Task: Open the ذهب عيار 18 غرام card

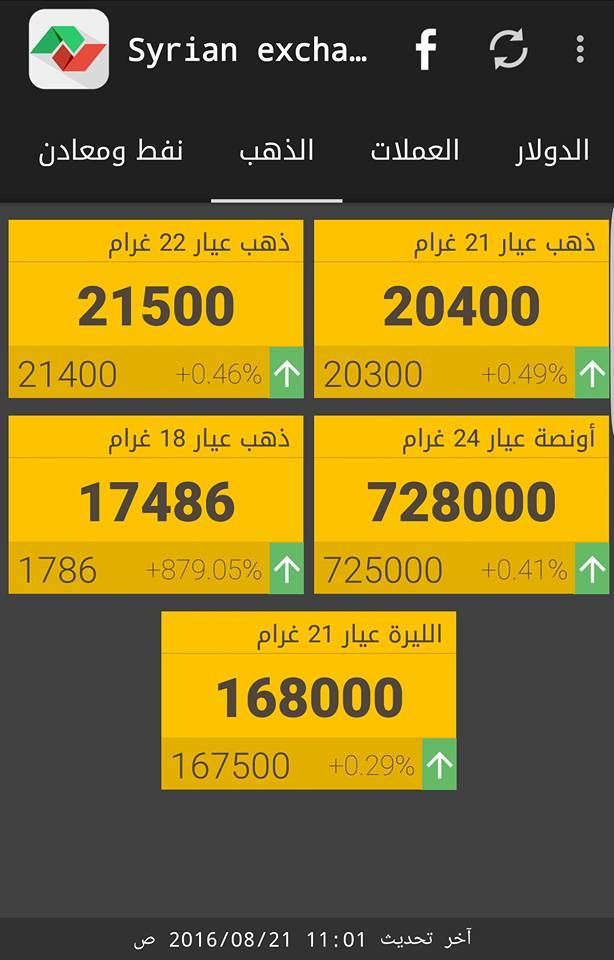Action: [x=156, y=504]
